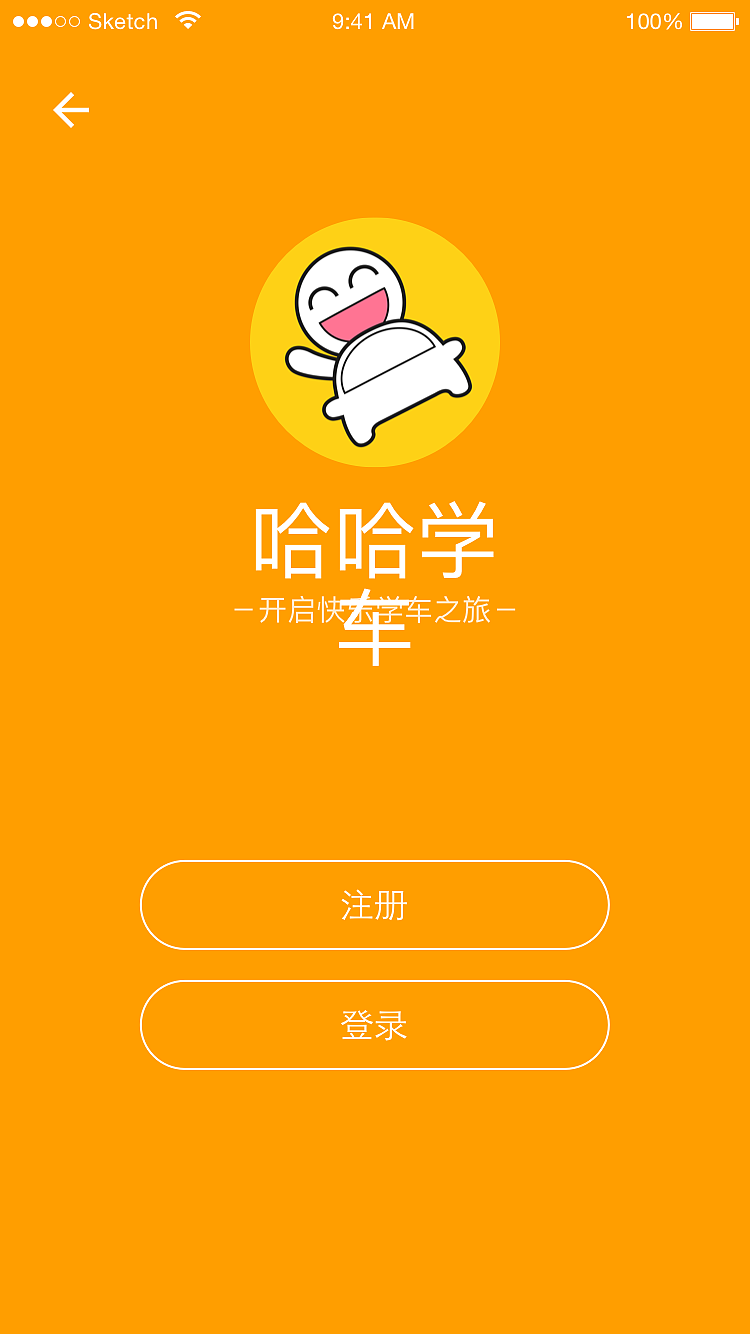Tap the mascot's open laughing mouth
The image size is (750, 1334).
(355, 313)
